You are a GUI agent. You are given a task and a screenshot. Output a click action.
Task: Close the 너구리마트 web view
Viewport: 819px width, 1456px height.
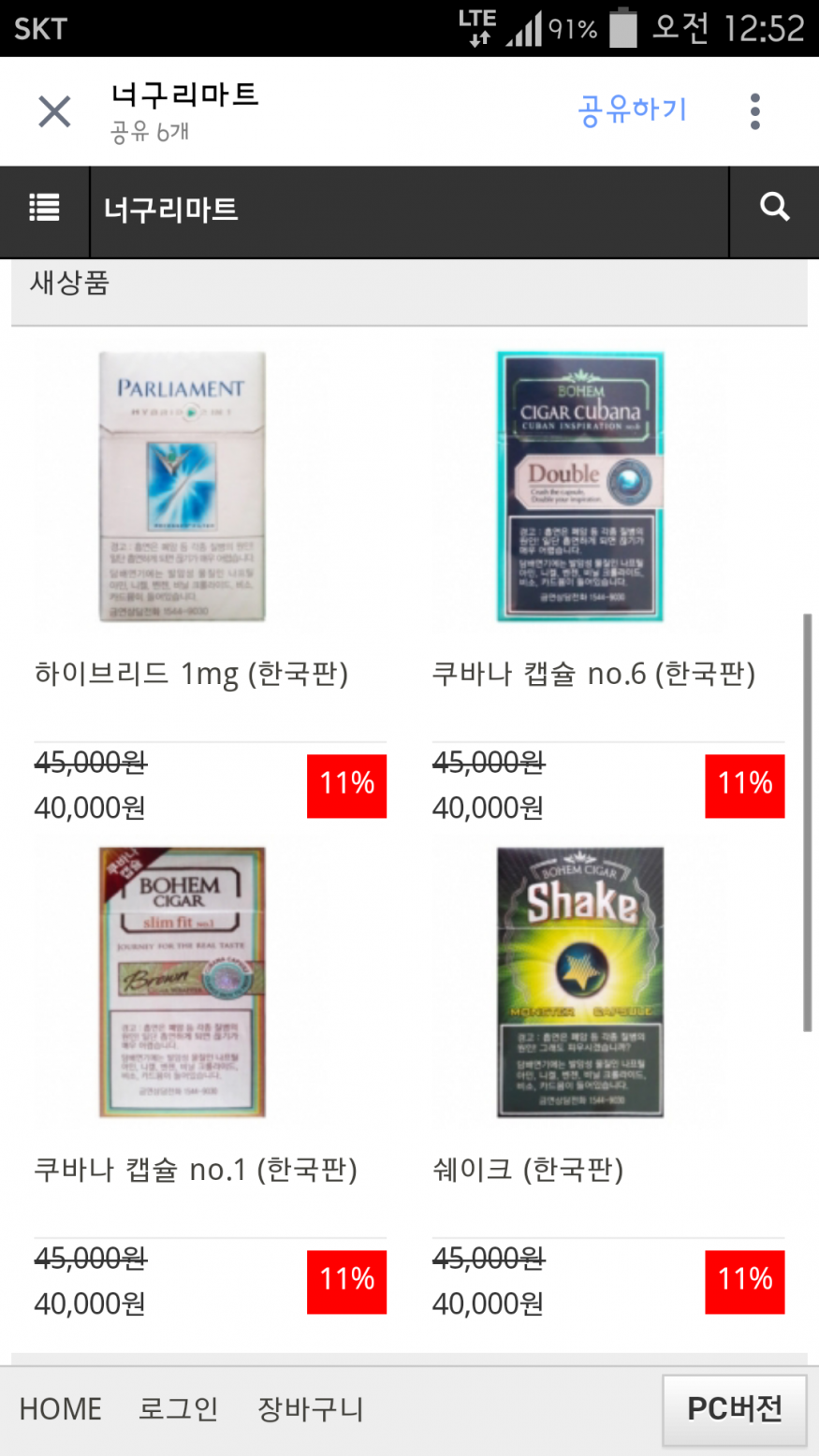click(54, 112)
